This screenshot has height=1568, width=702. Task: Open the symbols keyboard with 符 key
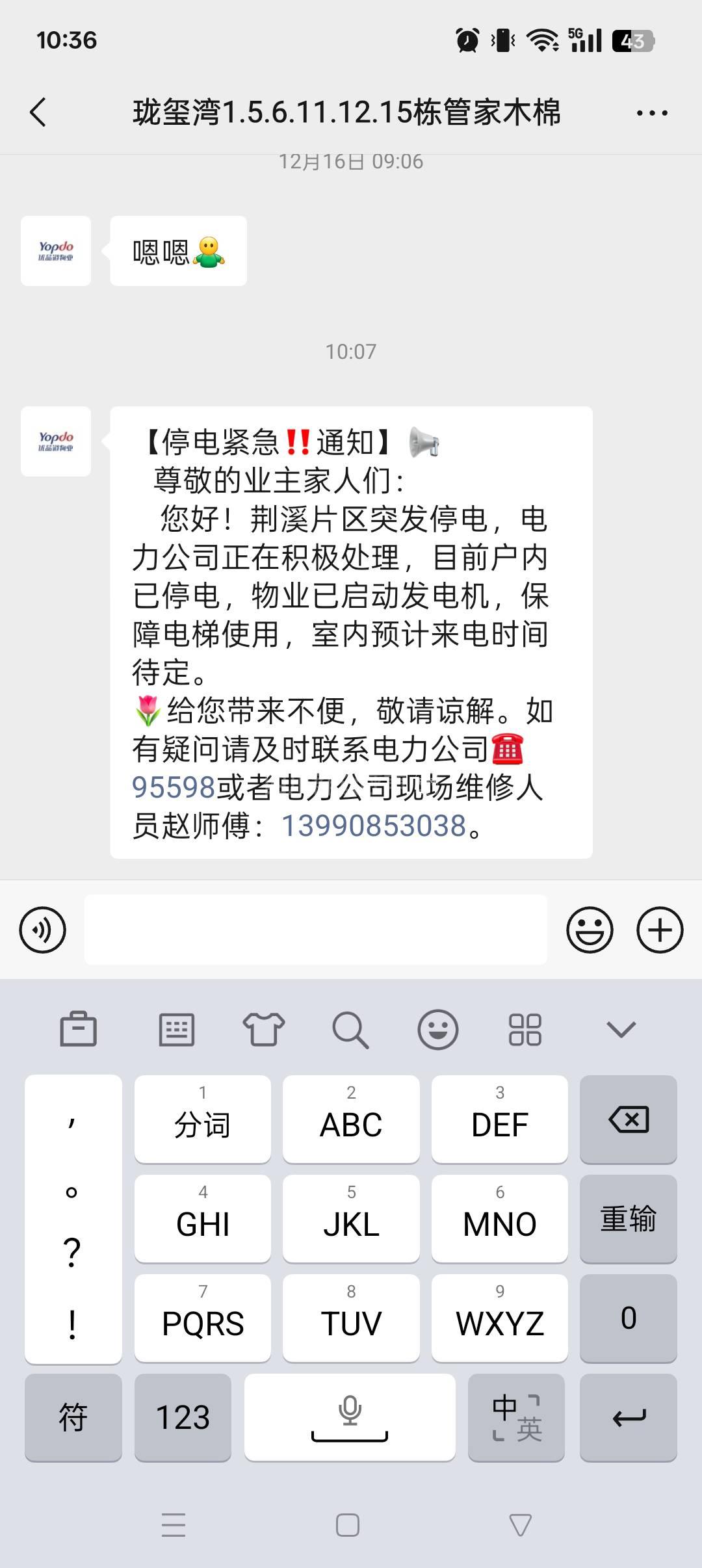[x=73, y=1417]
